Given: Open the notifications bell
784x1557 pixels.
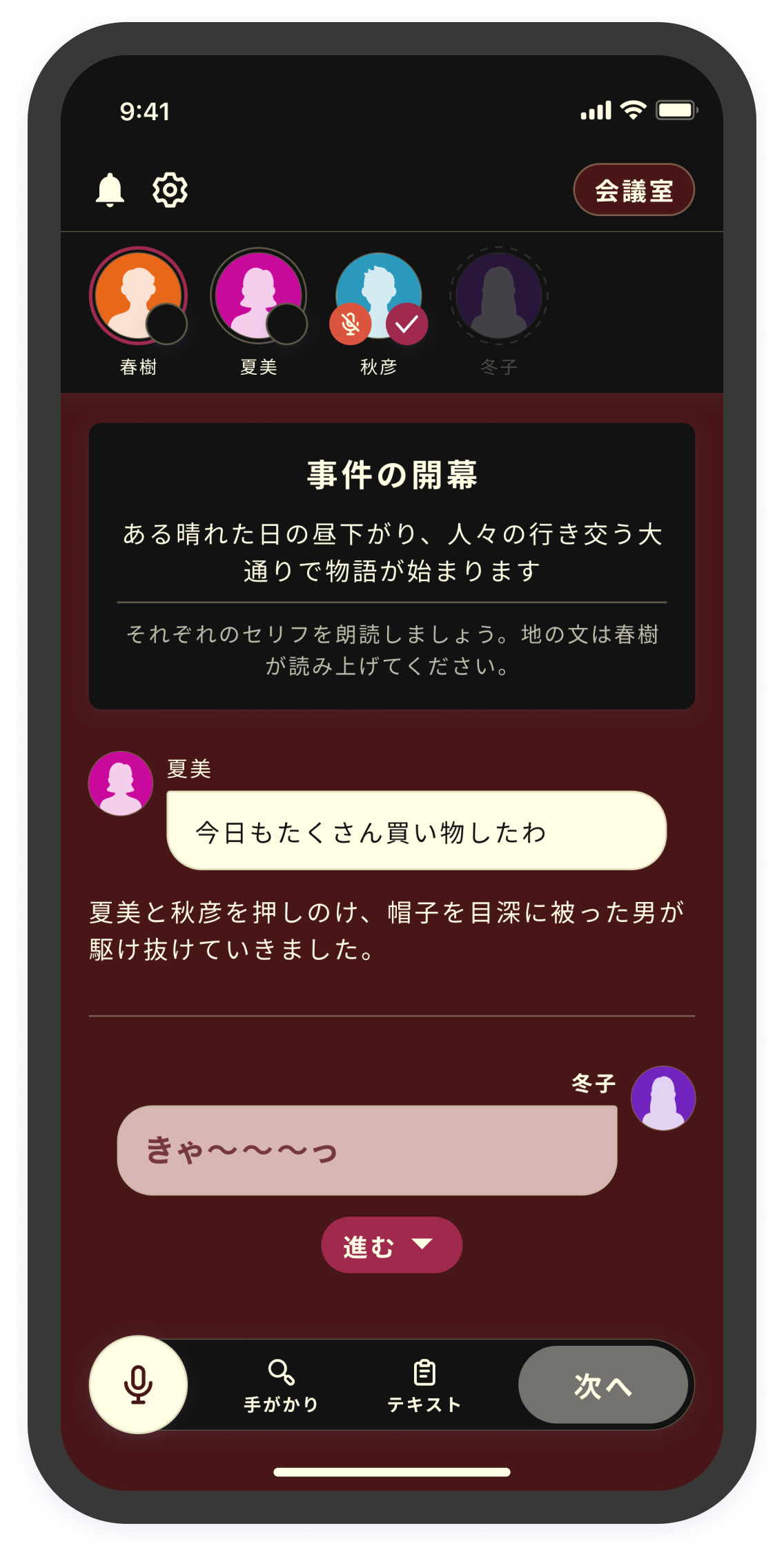Looking at the screenshot, I should [x=110, y=190].
